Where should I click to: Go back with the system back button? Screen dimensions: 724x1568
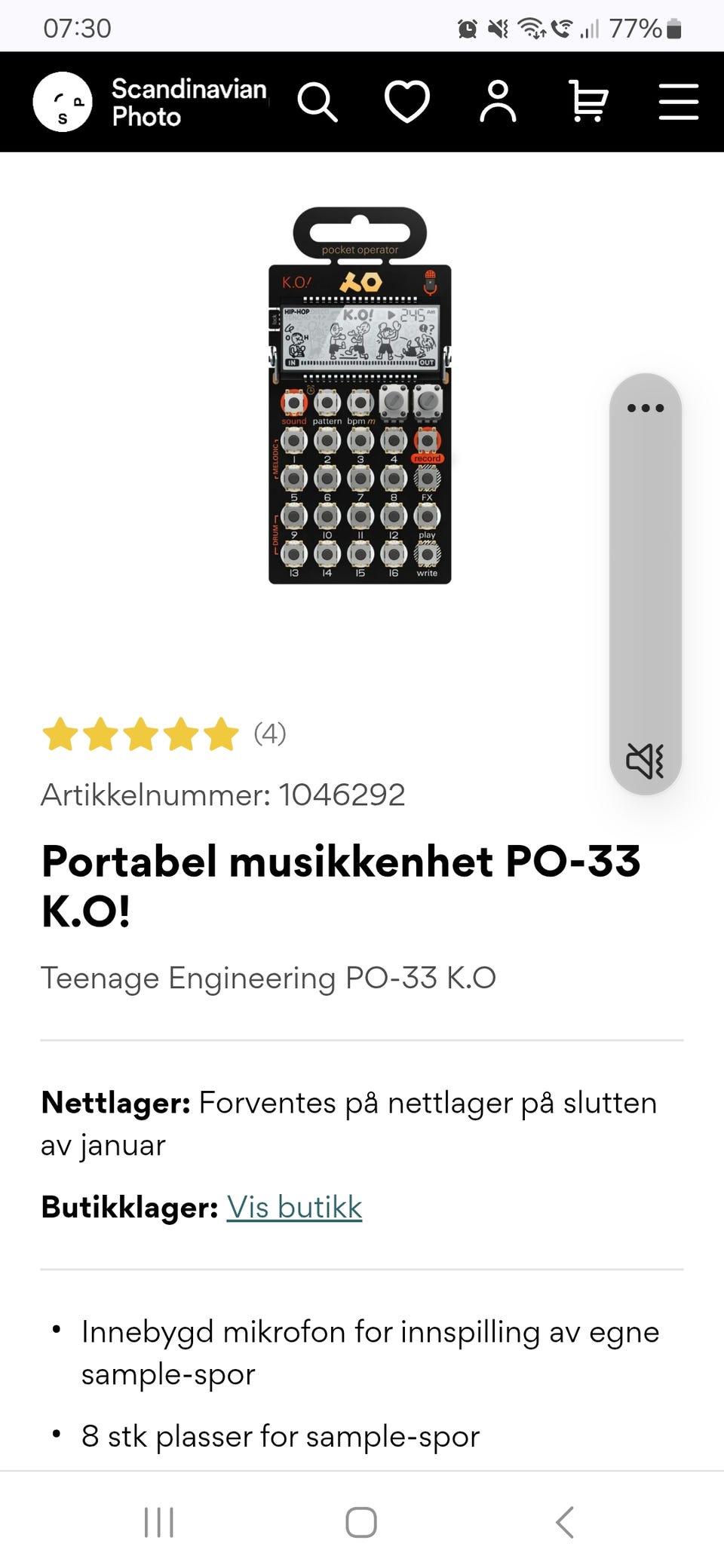pyautogui.click(x=565, y=1522)
